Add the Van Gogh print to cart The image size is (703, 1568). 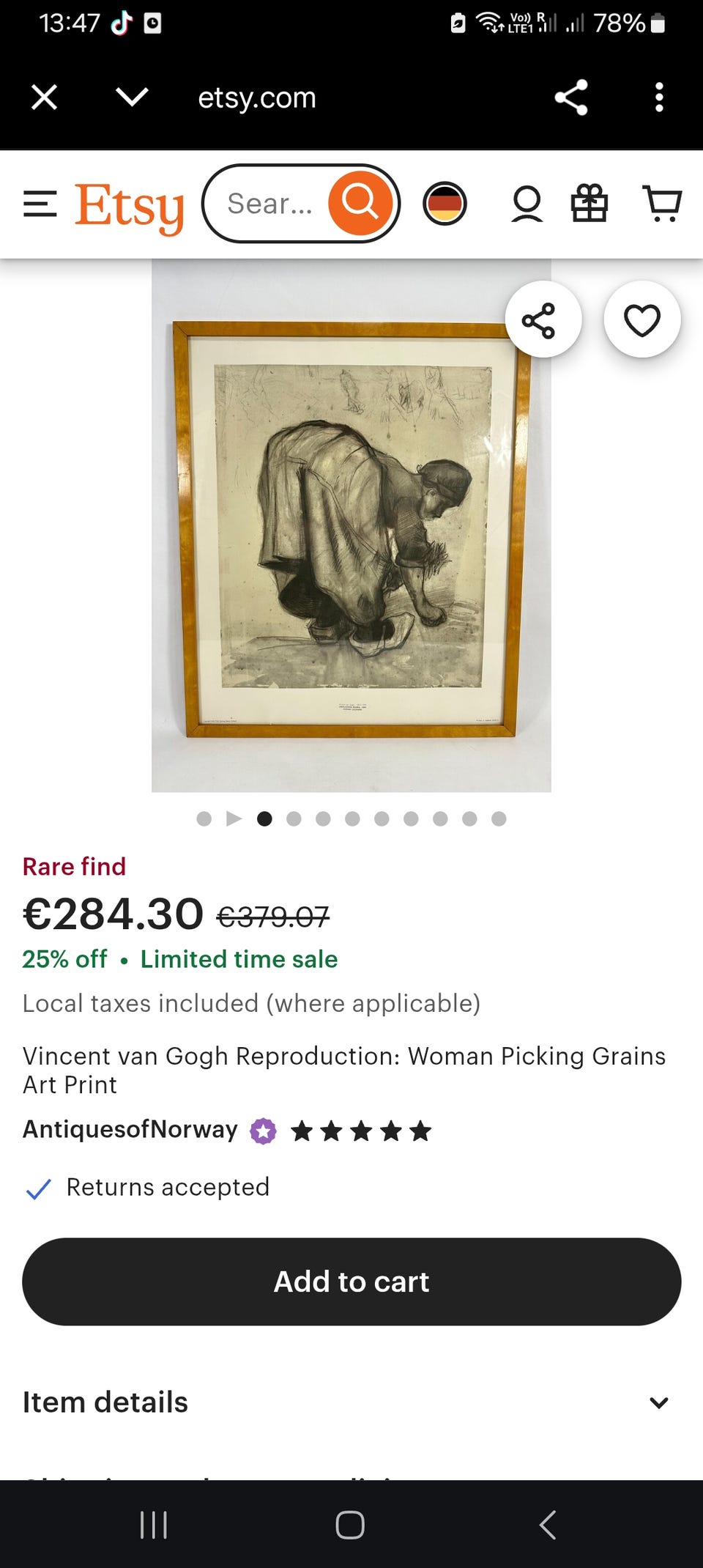351,1281
